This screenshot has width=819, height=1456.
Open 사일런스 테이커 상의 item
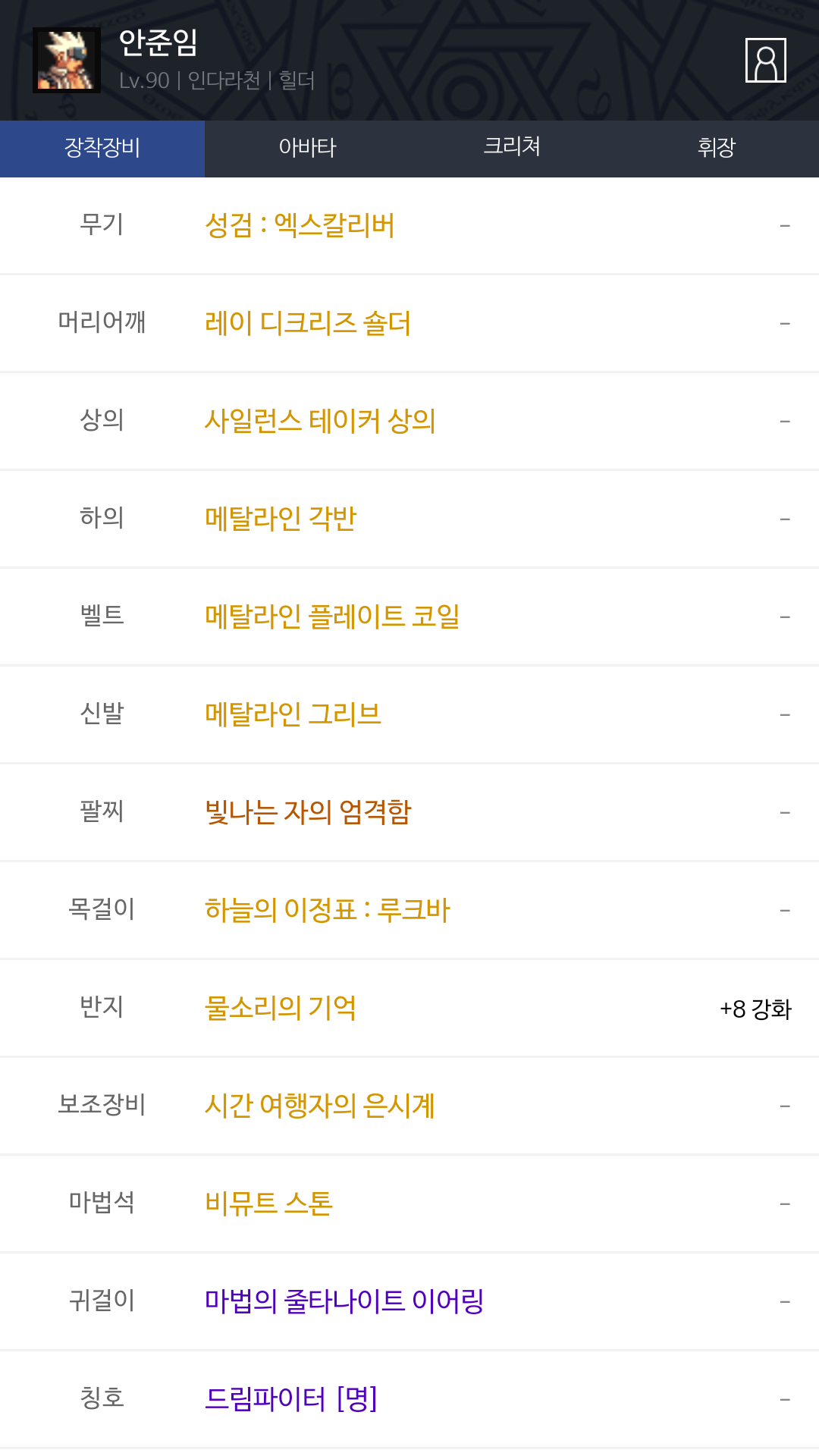pos(320,421)
